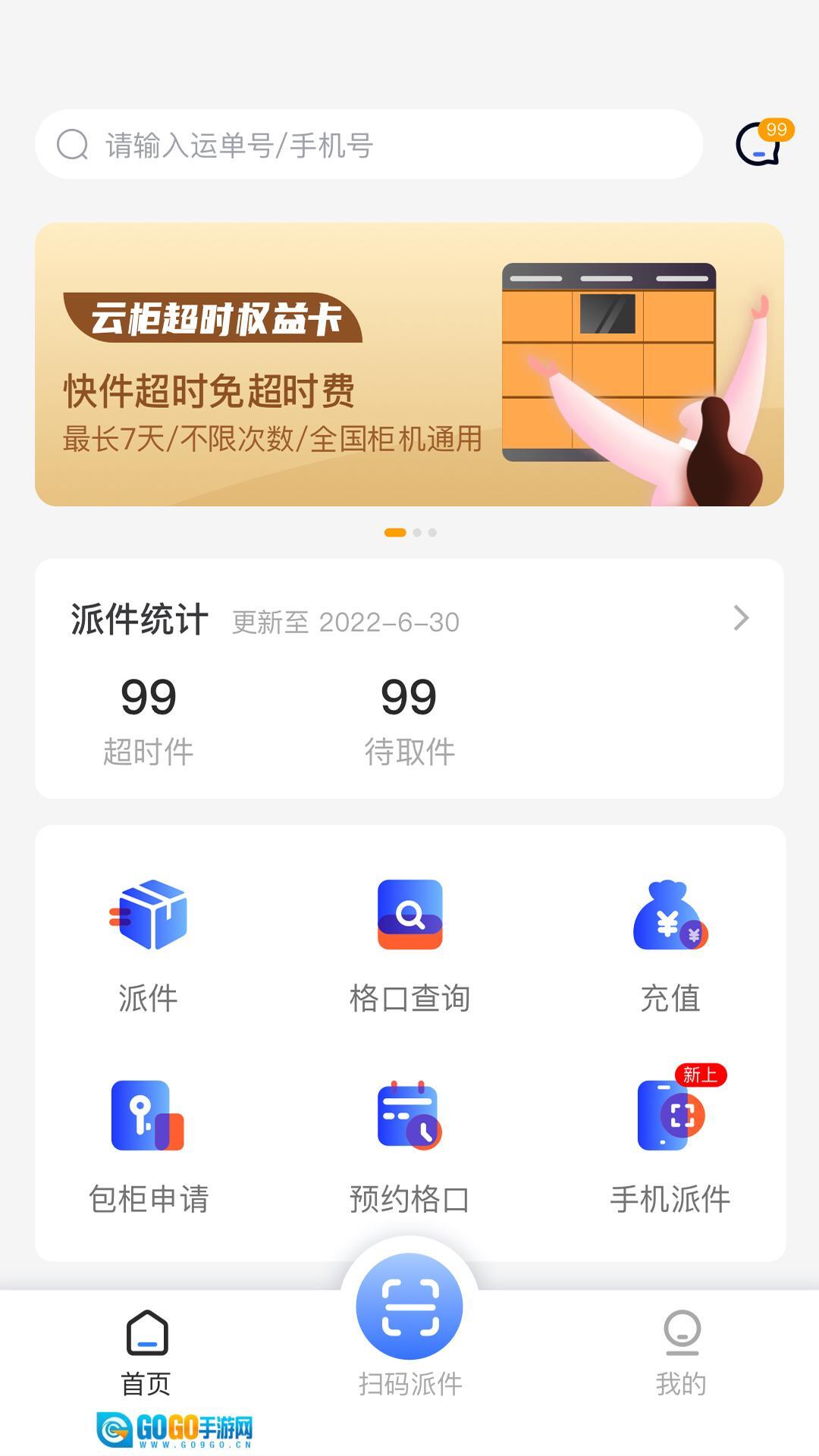Open the 云柜超时权益卡 banner
Screen dimensions: 819x1456
[409, 364]
